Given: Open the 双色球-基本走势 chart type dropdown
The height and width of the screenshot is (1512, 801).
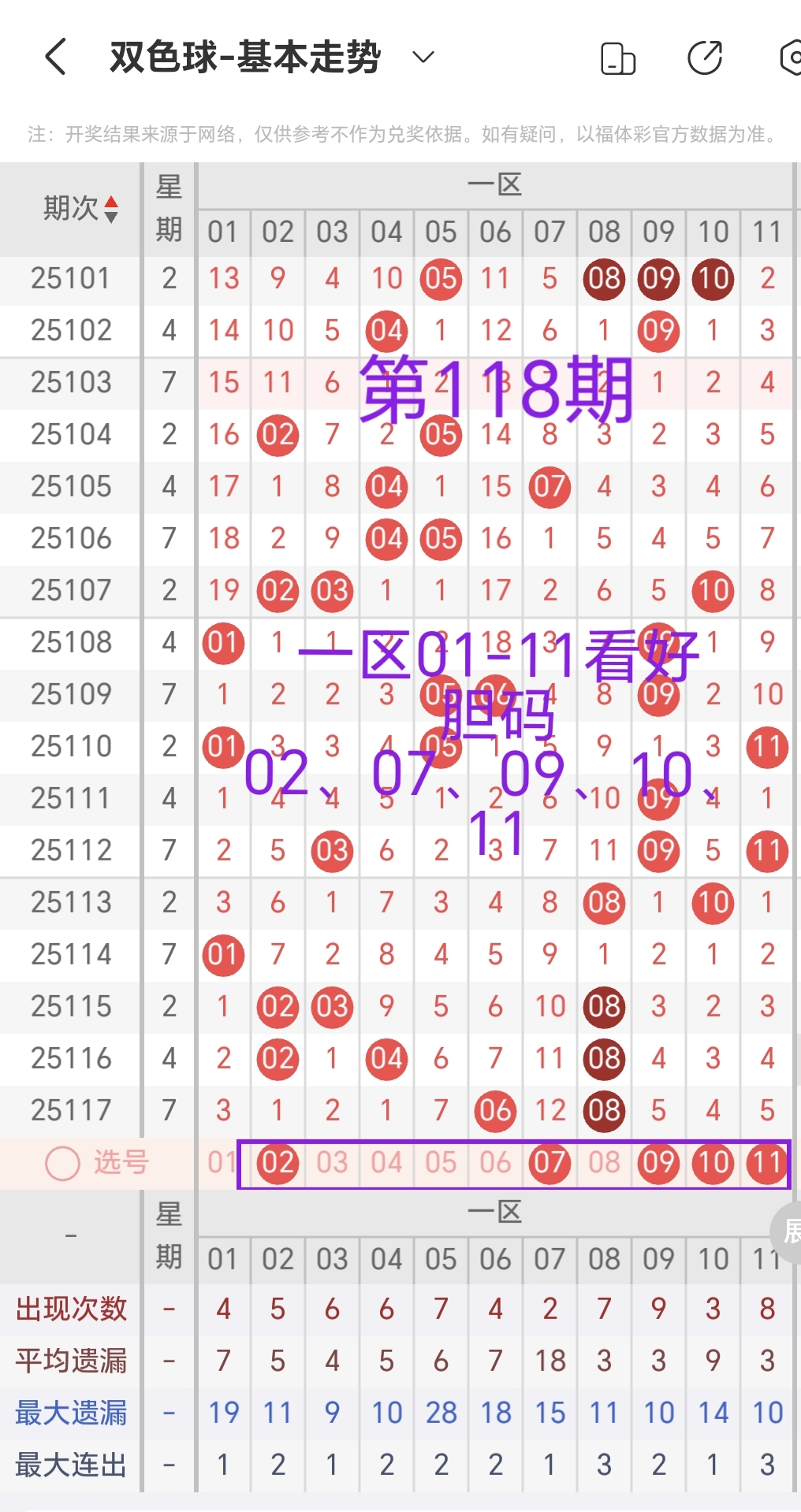Looking at the screenshot, I should point(423,58).
